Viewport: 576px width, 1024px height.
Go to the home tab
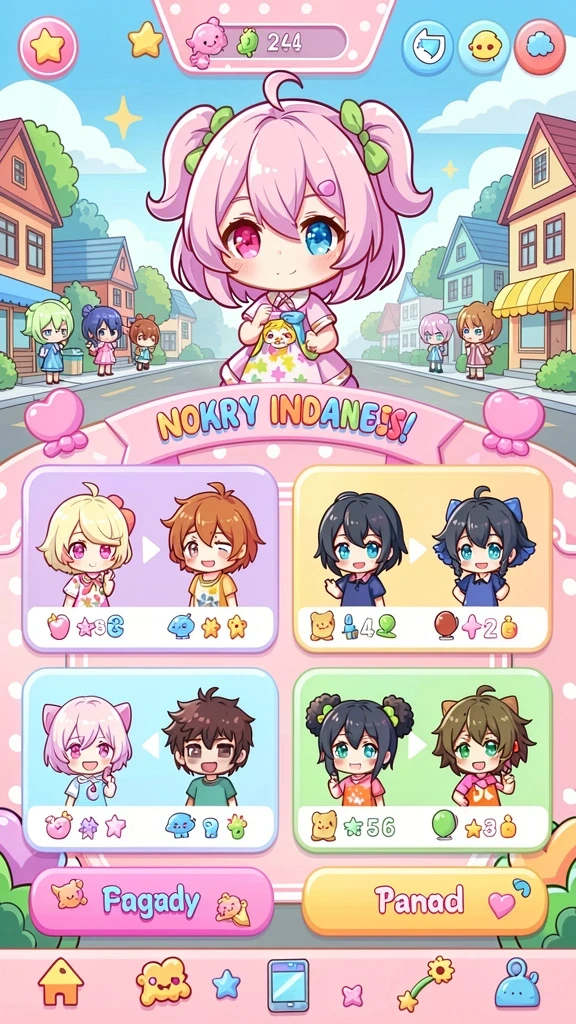[x=61, y=982]
